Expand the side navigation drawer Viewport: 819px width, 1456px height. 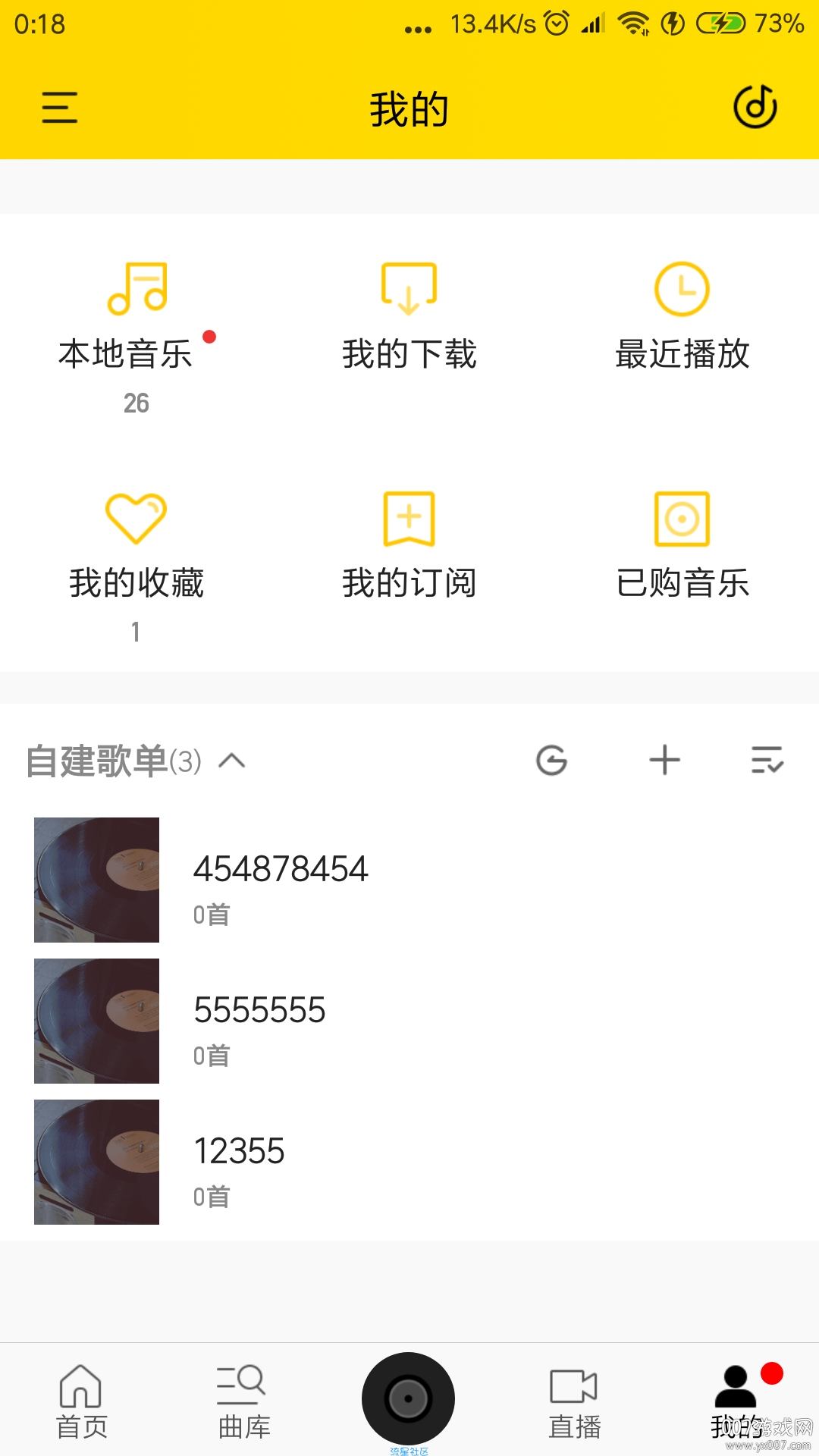(60, 108)
